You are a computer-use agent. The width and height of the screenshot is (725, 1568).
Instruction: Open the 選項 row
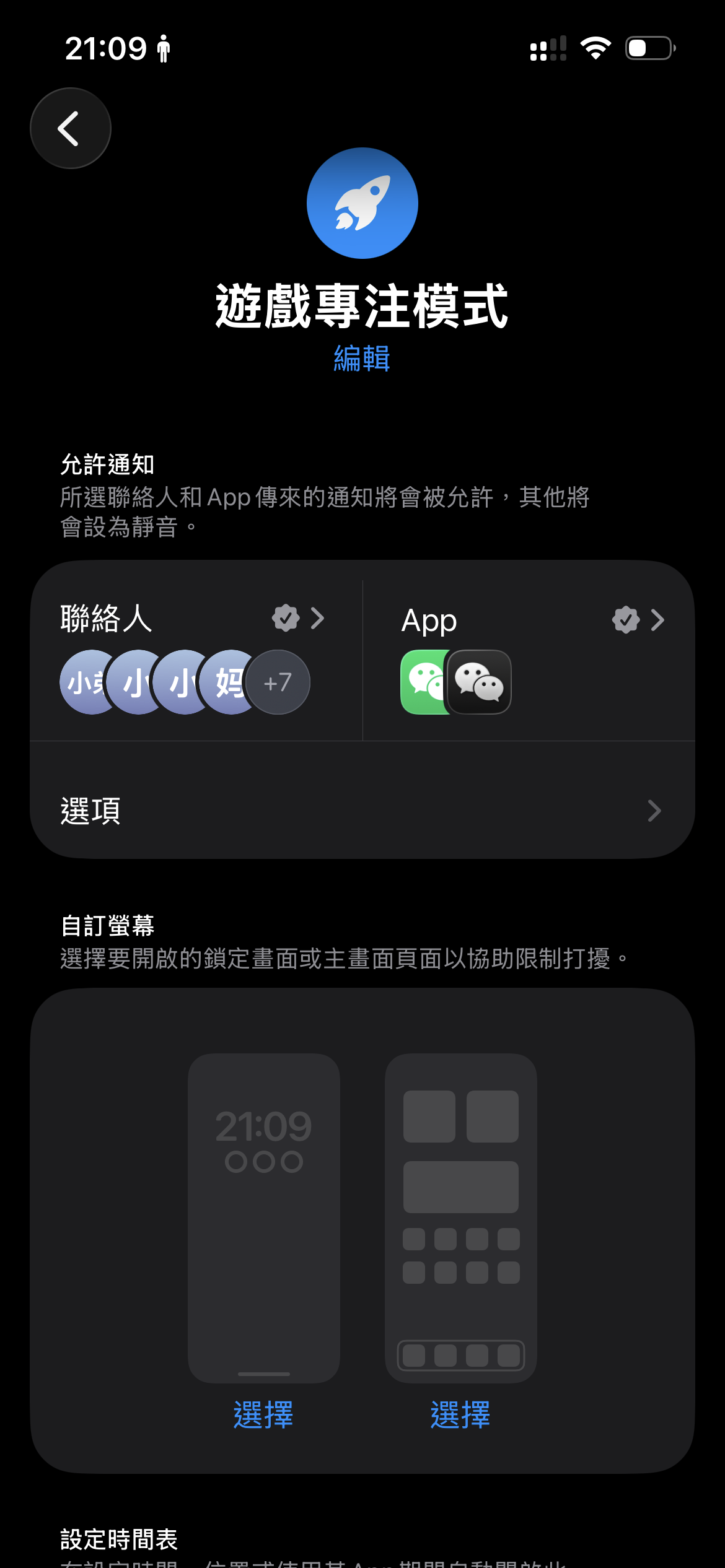[x=362, y=811]
